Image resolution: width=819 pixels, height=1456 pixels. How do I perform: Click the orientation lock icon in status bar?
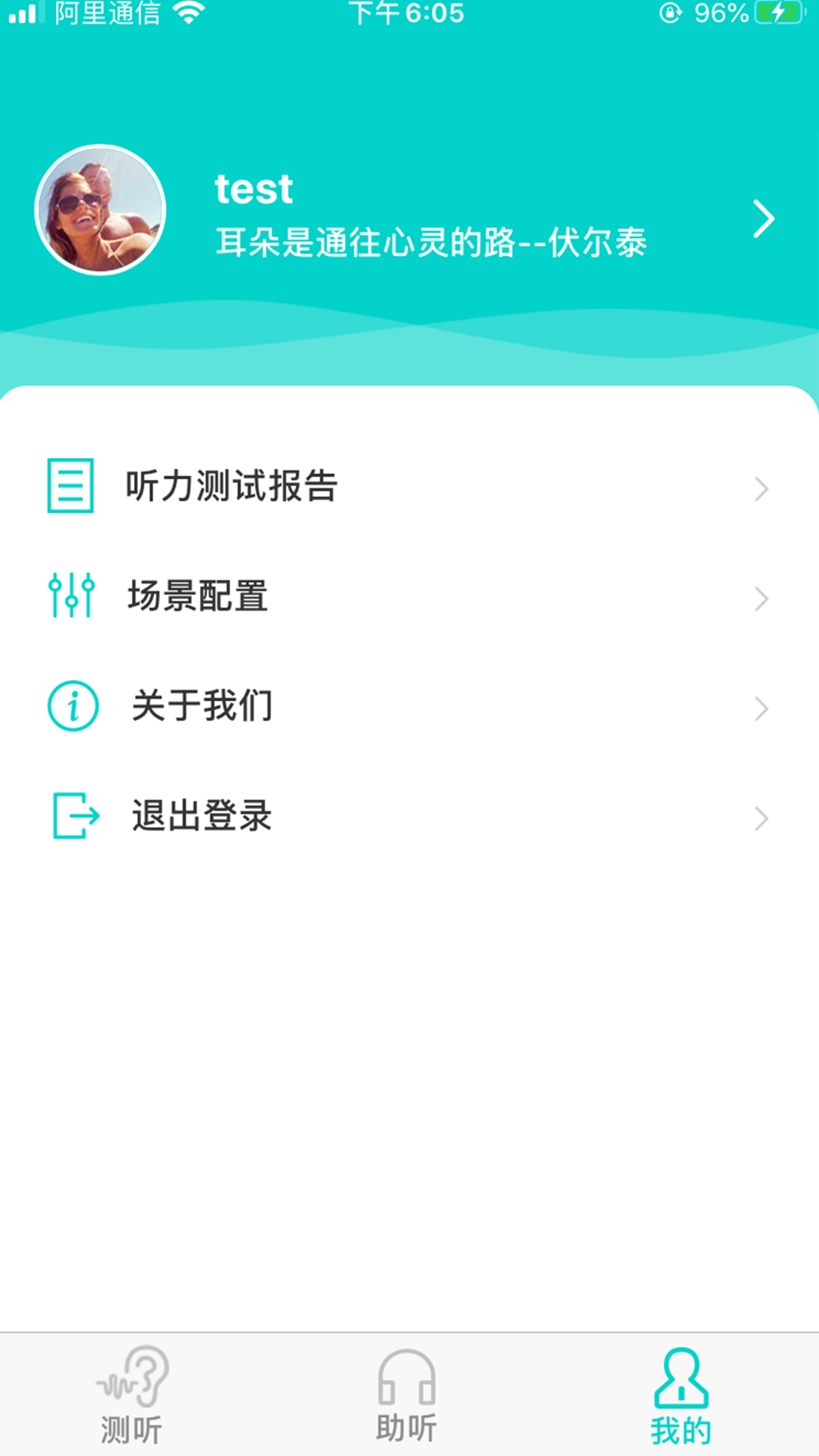click(x=671, y=12)
